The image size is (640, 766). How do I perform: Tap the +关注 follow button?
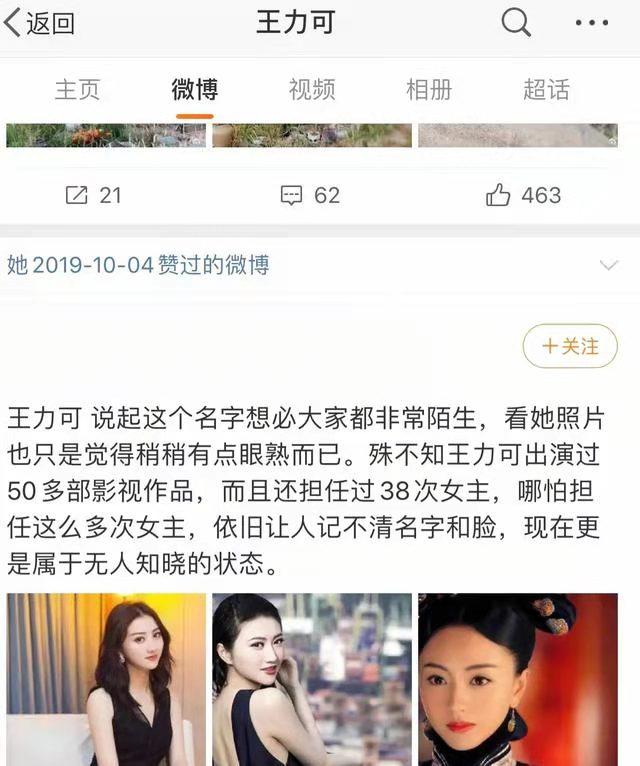570,347
